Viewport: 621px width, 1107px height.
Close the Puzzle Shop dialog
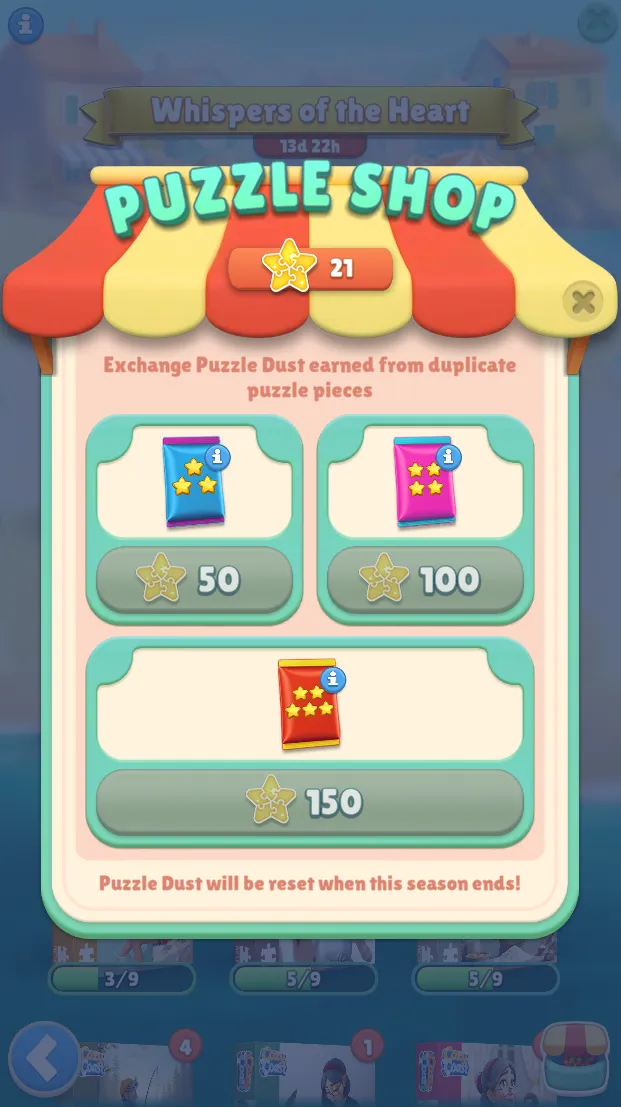(583, 301)
